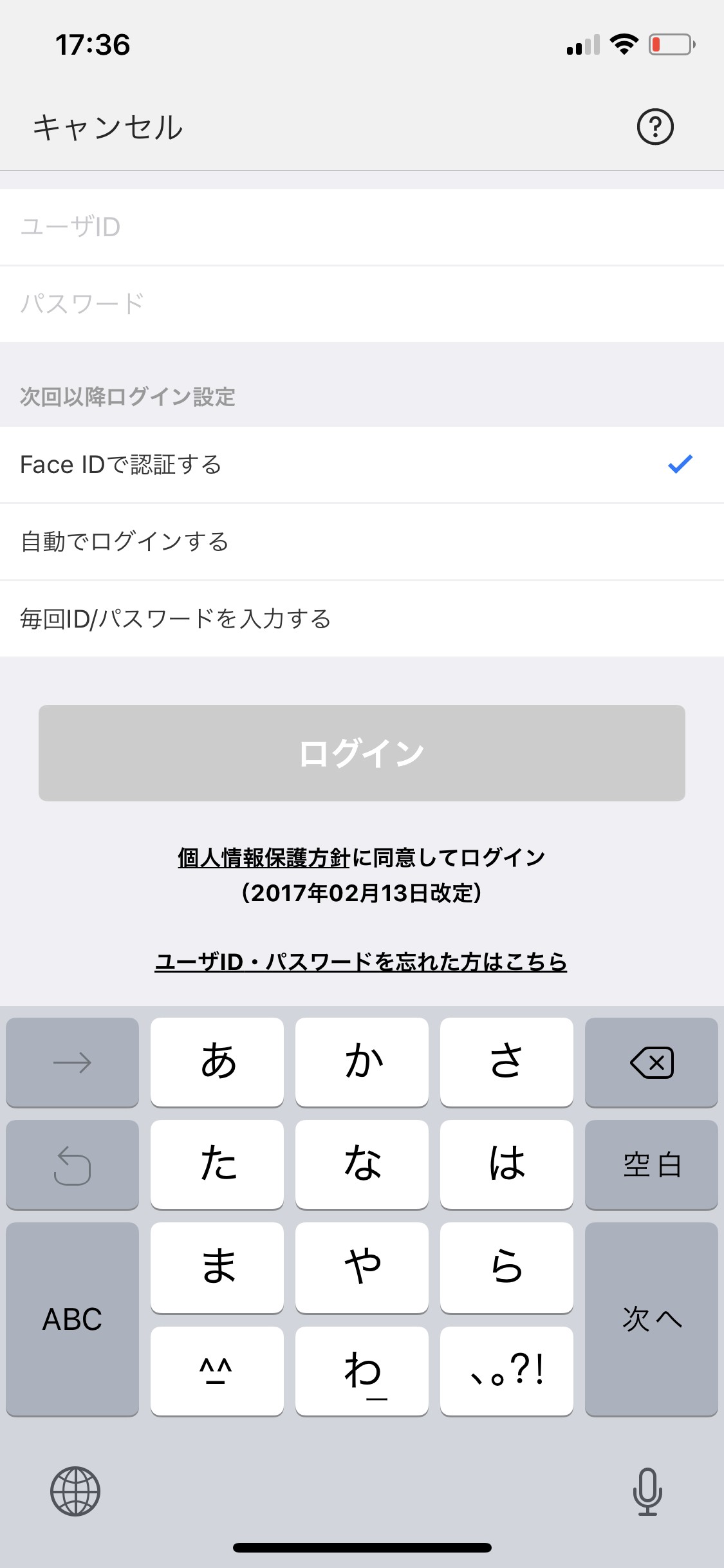Select Face IDで認証する option

(362, 465)
